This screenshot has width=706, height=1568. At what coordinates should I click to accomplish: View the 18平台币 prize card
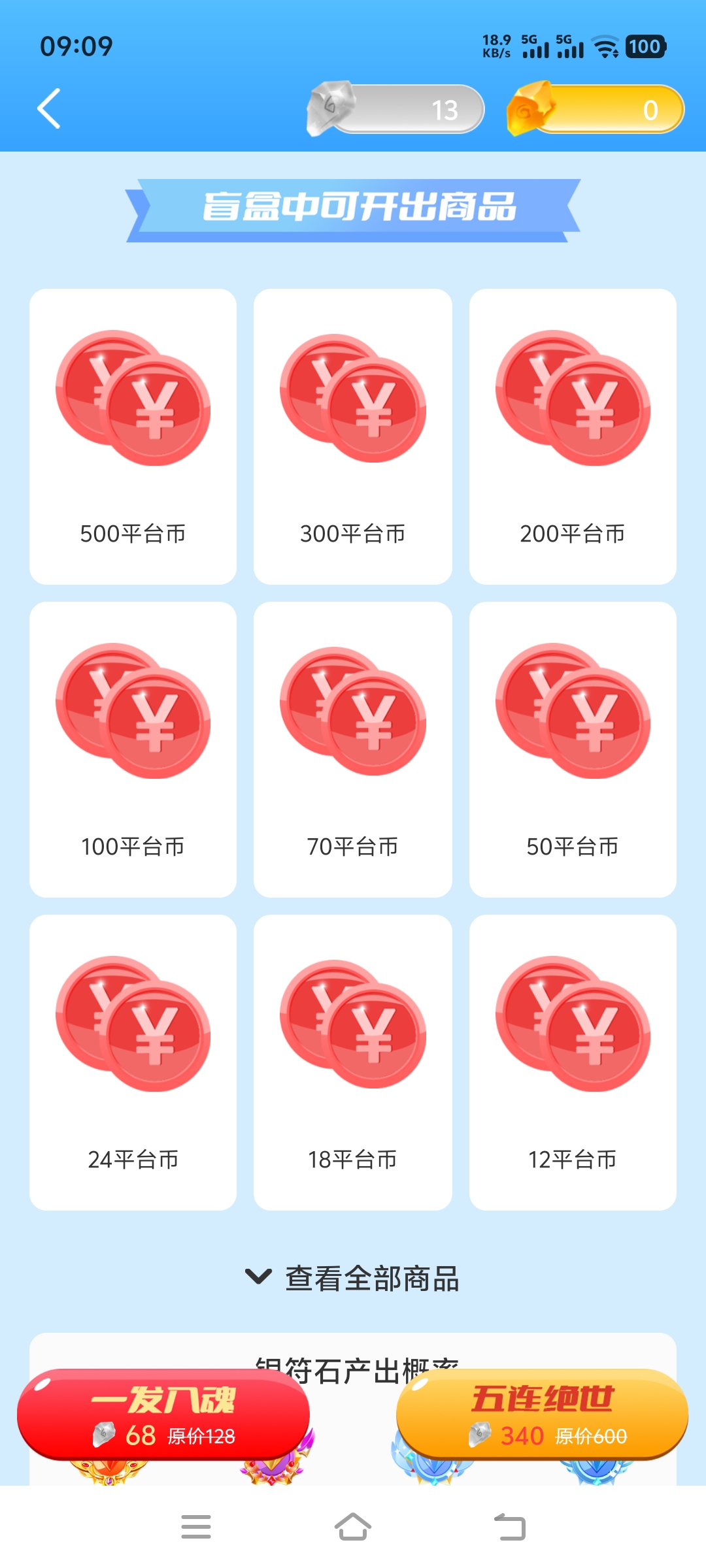click(353, 1062)
